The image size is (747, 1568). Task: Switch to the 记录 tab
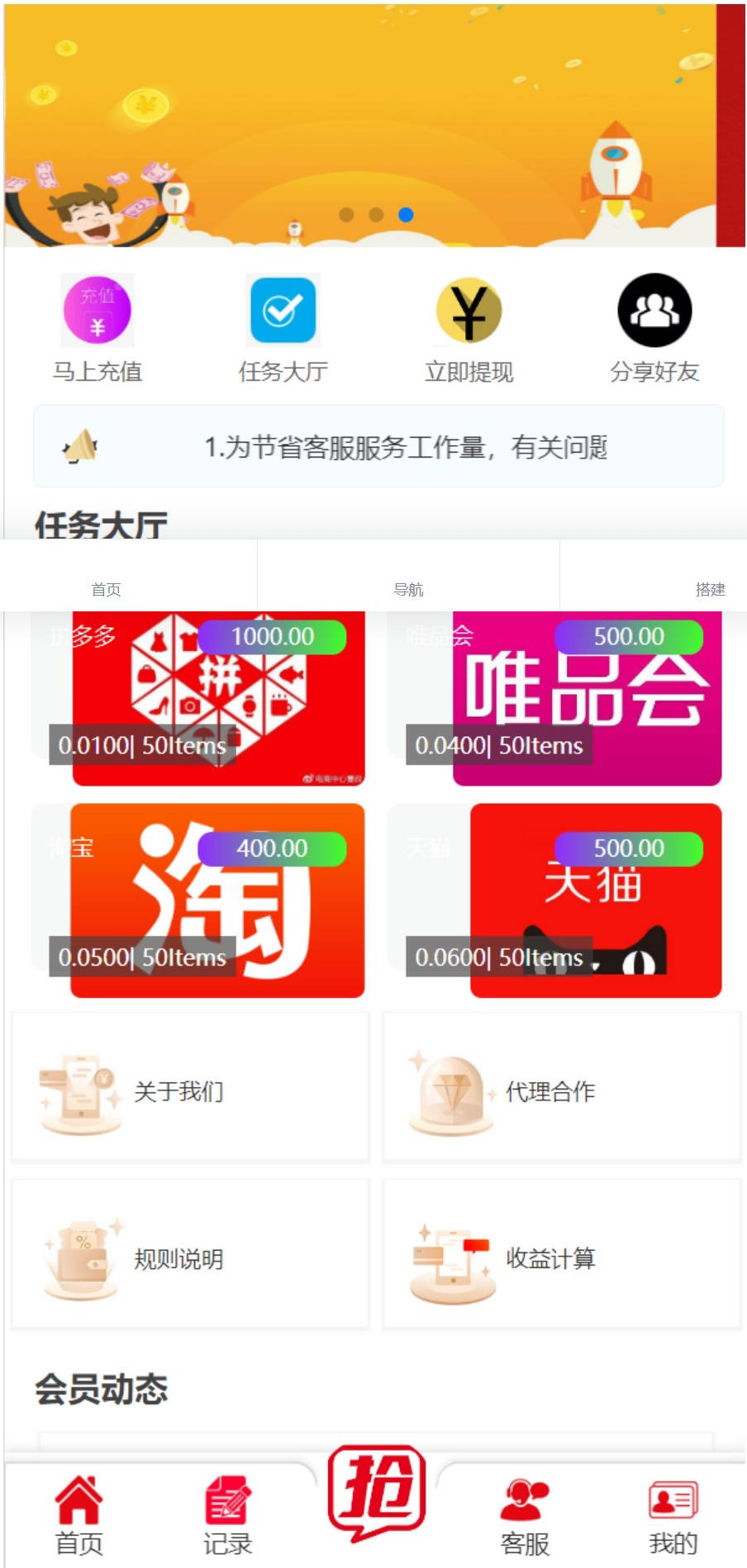(x=227, y=1515)
